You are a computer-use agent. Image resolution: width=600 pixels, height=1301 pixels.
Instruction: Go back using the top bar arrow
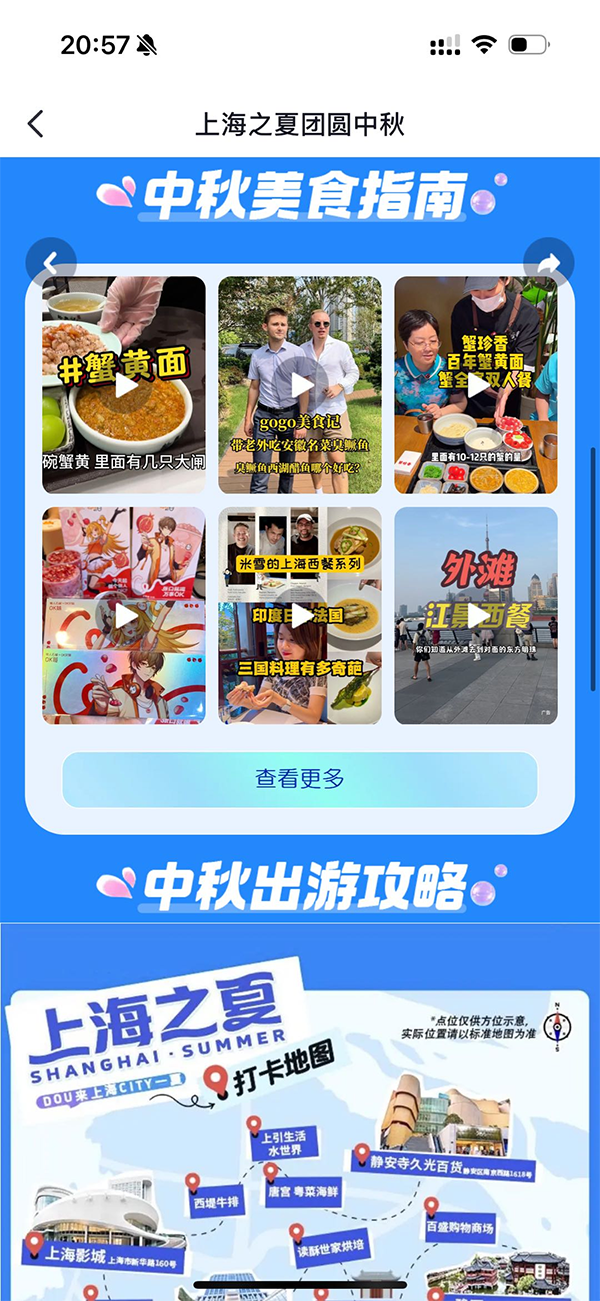[36, 124]
